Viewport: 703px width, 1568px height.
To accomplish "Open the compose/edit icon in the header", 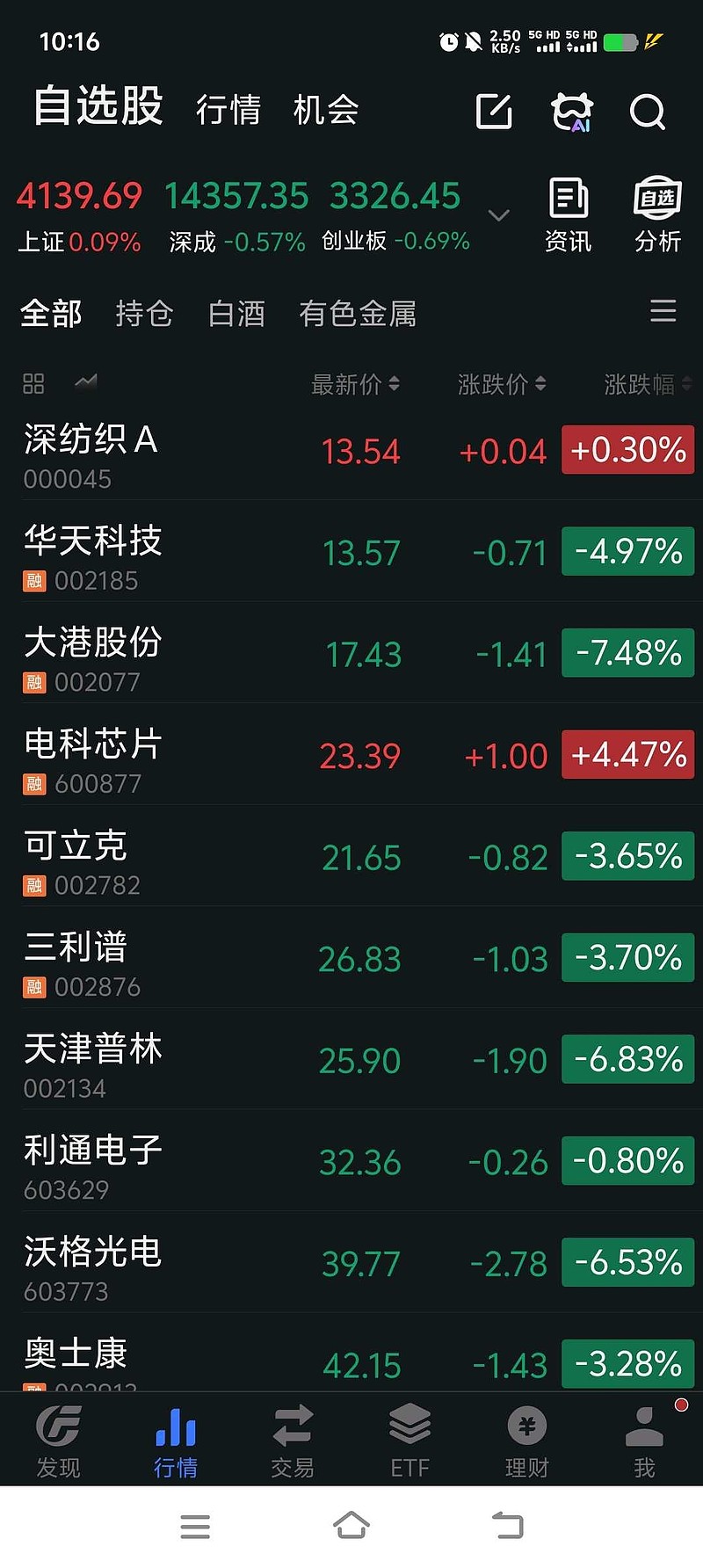I will click(x=495, y=113).
